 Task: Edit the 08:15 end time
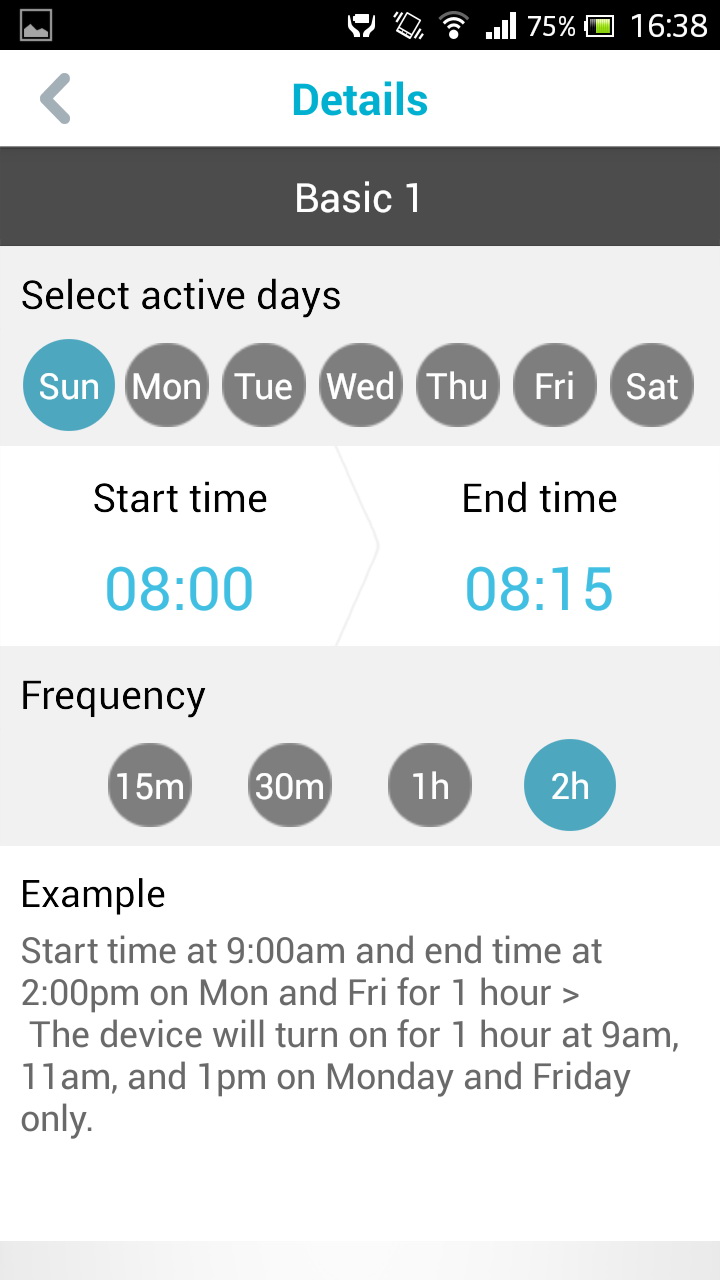pos(539,588)
